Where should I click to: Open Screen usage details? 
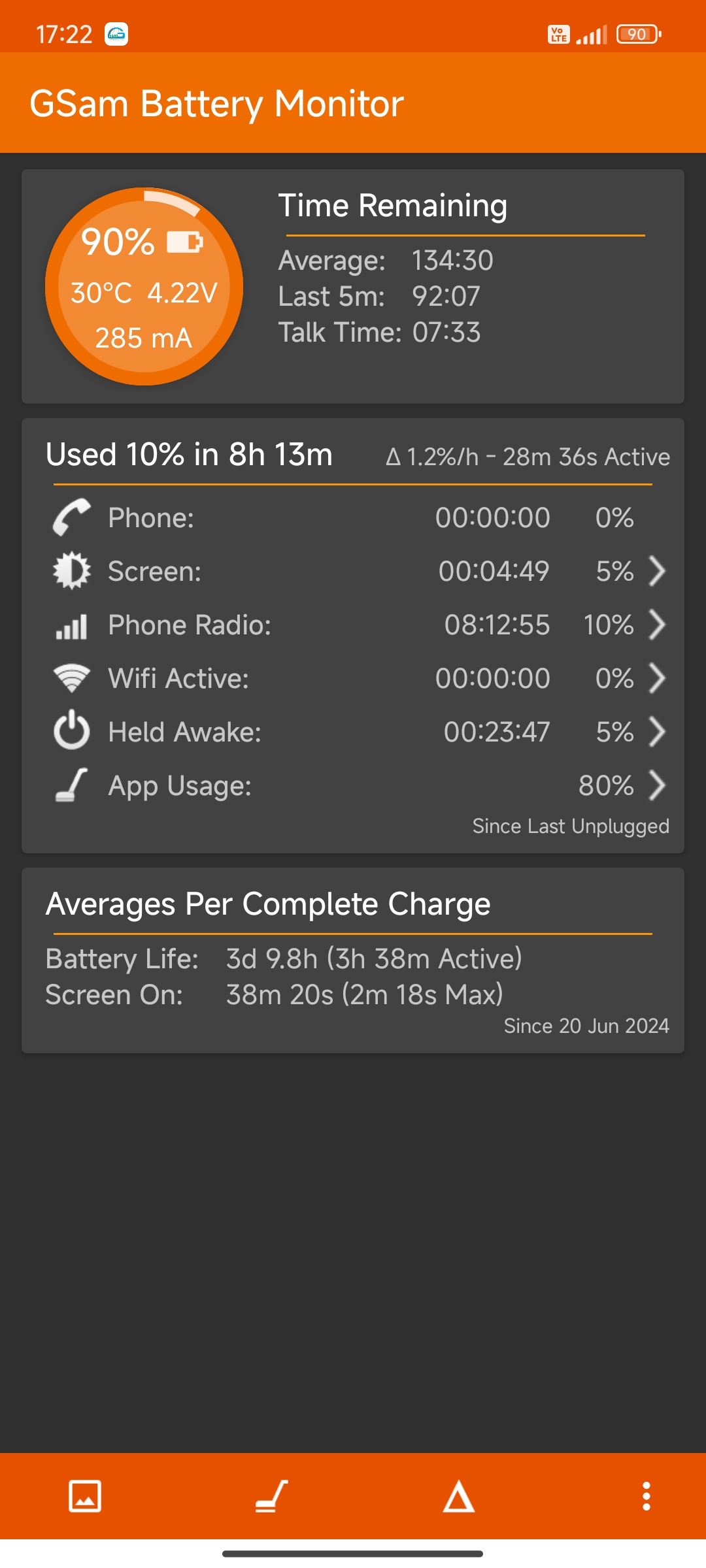coord(353,572)
